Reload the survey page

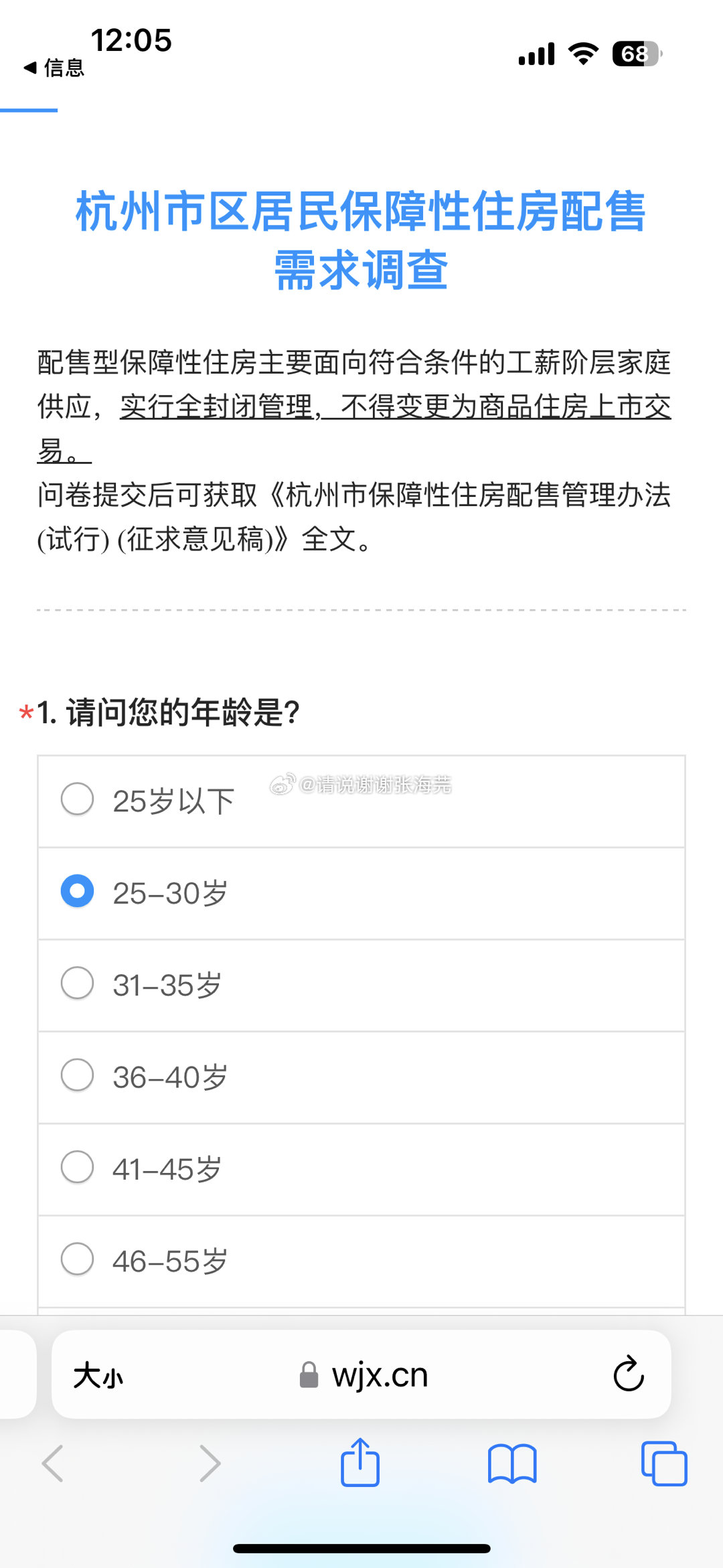(629, 1375)
